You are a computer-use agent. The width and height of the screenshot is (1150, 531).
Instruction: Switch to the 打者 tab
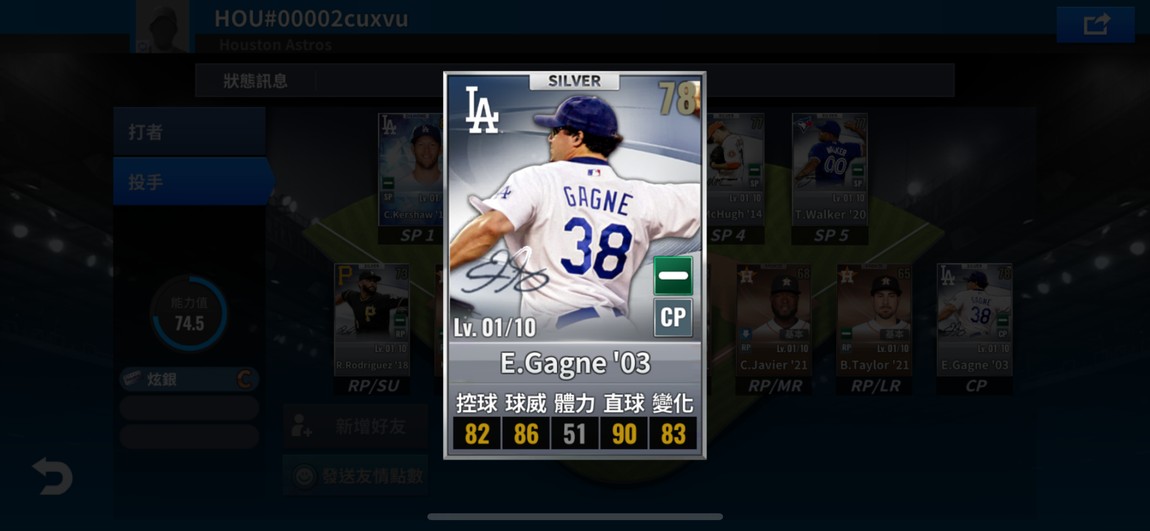[189, 132]
